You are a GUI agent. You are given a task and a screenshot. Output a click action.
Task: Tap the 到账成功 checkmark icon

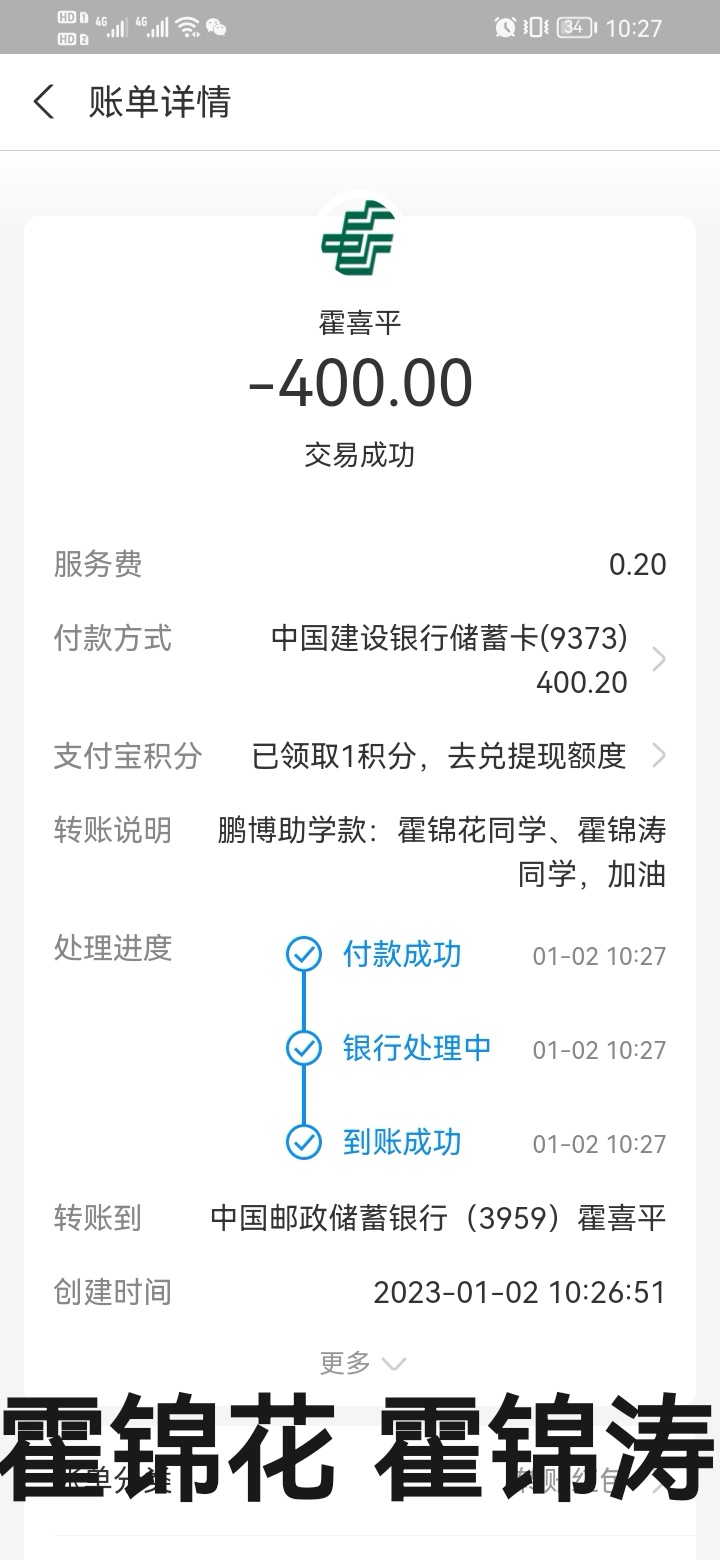pyautogui.click(x=303, y=1142)
